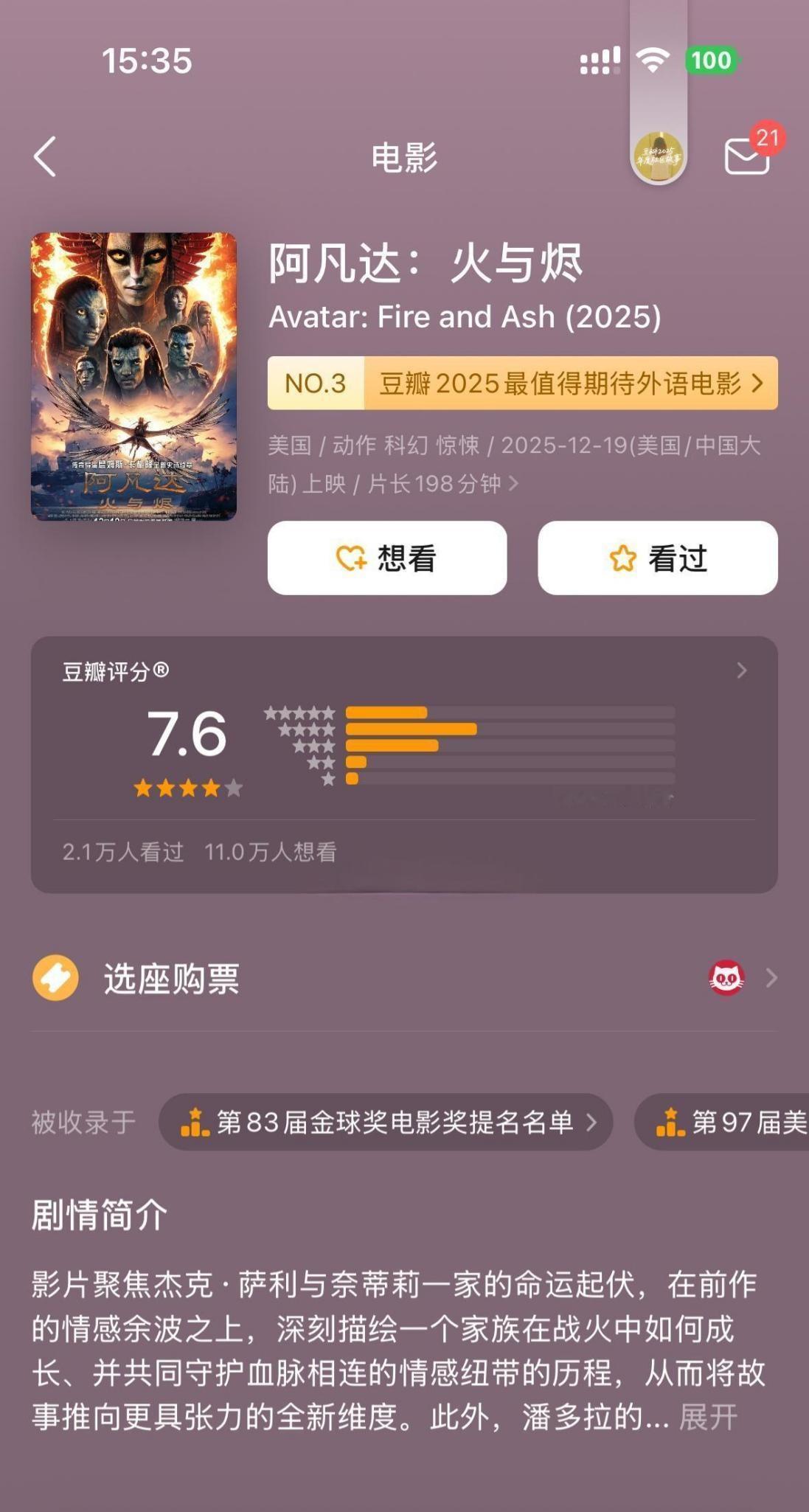This screenshot has height=1512, width=809.
Task: Open the mail inbox with 21 unread messages
Action: coord(747,158)
